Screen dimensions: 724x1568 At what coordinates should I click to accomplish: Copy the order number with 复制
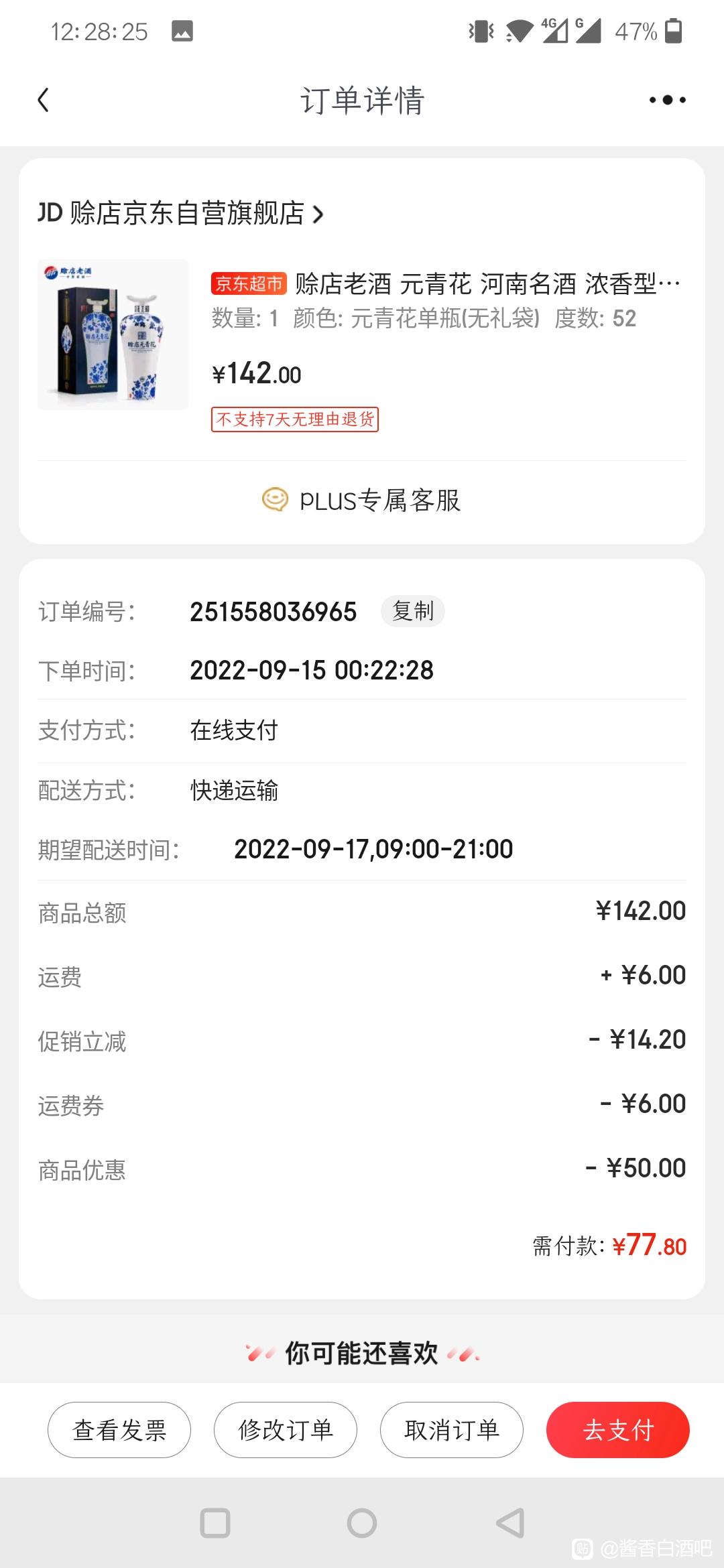click(413, 611)
